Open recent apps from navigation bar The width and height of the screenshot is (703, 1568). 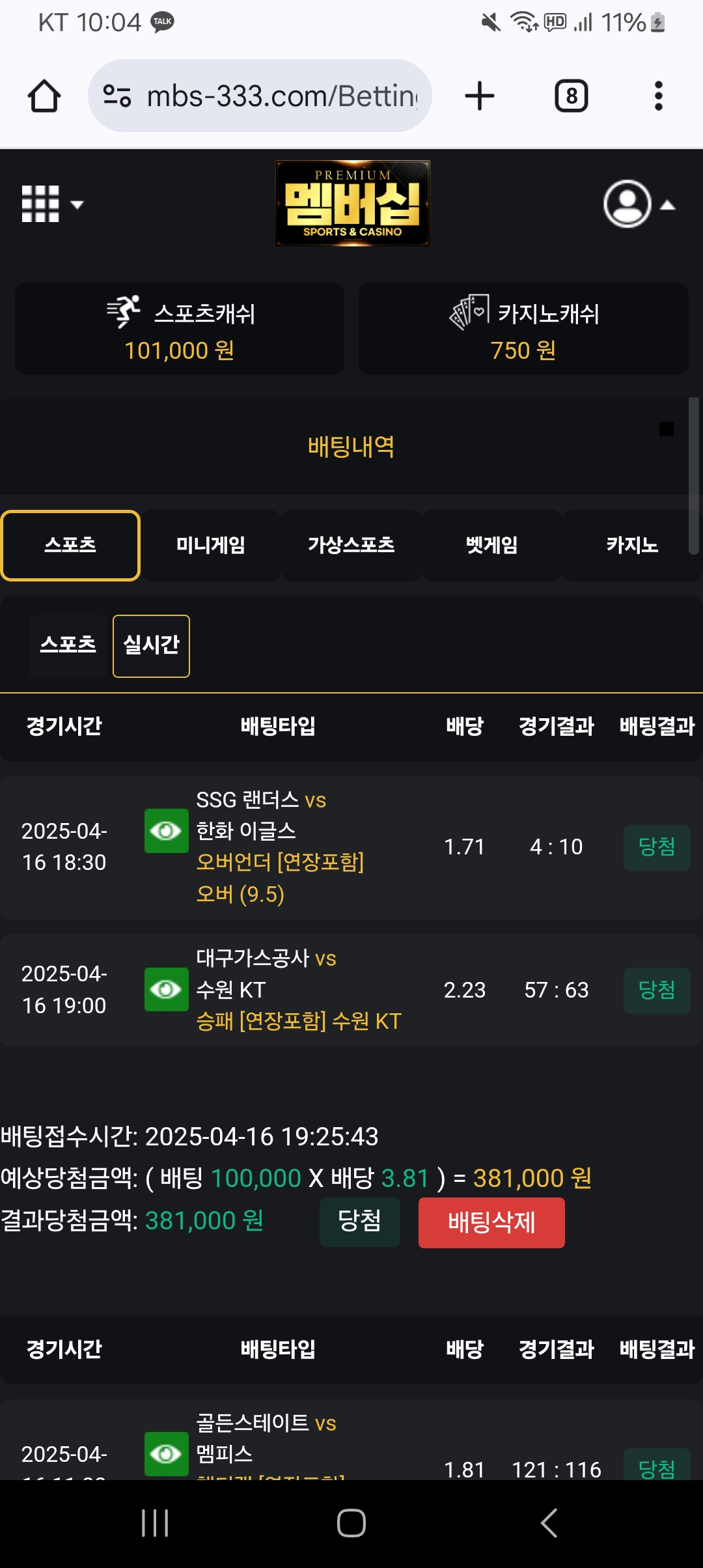(155, 1523)
